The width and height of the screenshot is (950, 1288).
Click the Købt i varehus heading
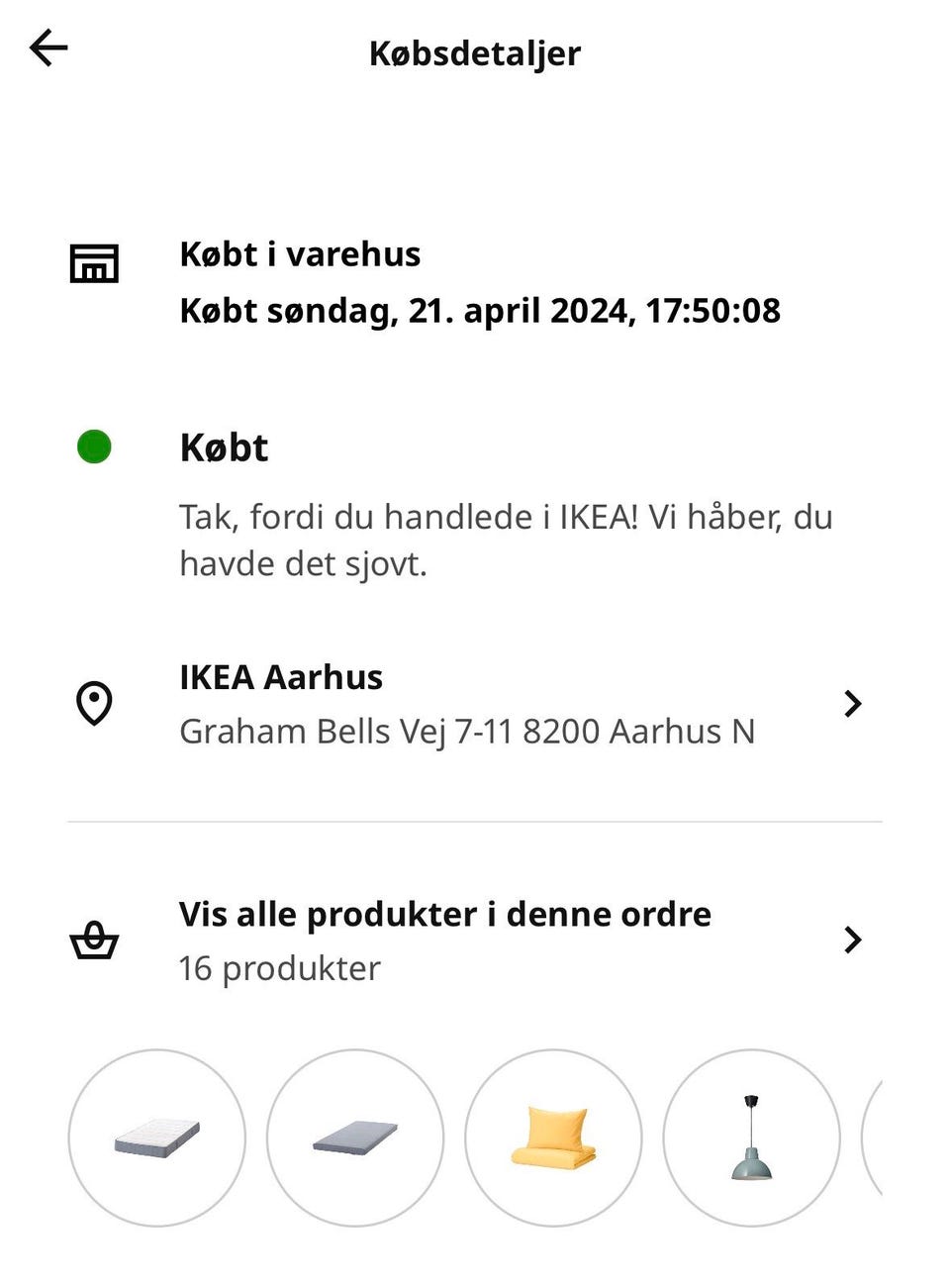click(300, 253)
